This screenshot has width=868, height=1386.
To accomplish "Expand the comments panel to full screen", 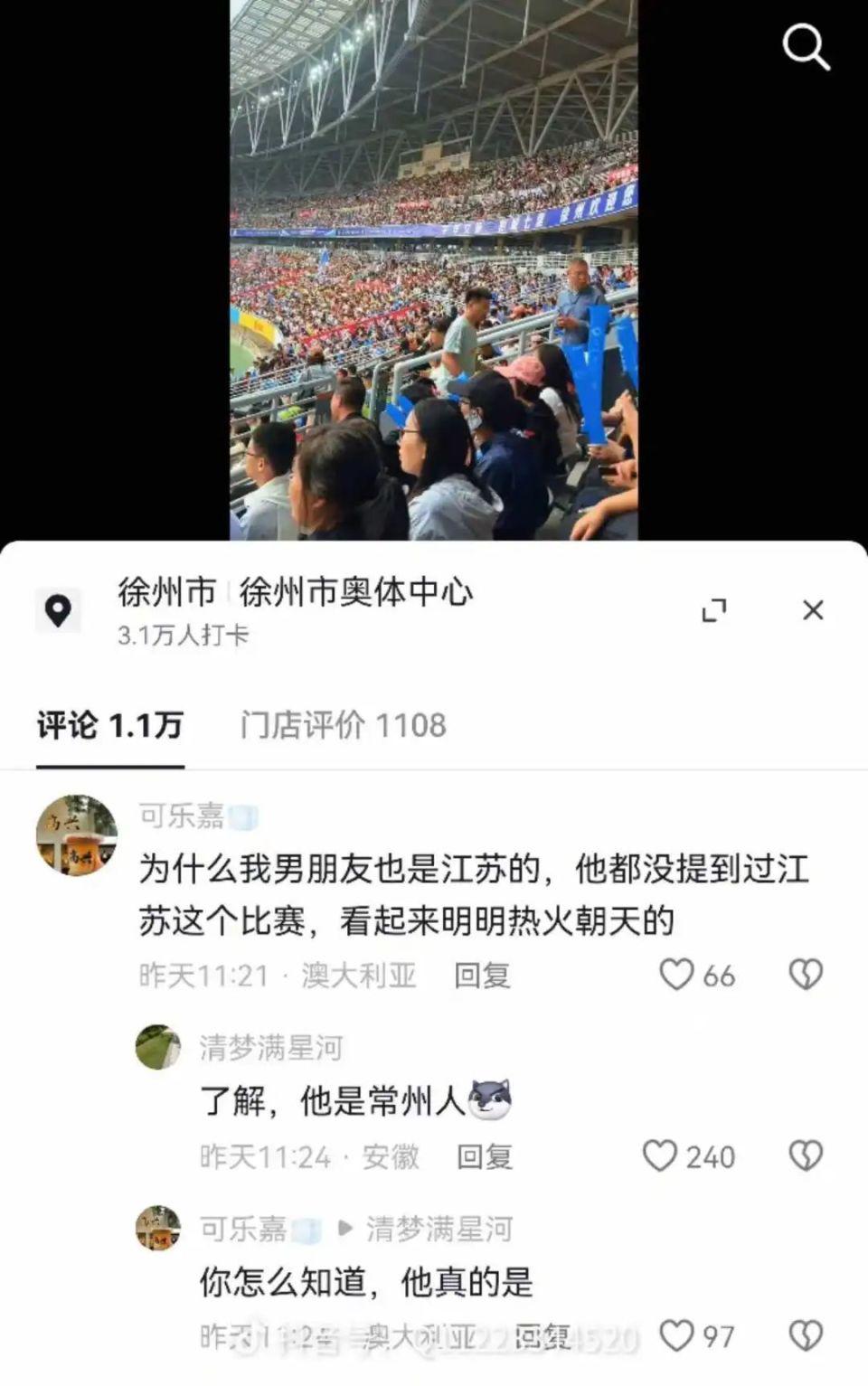I will (x=714, y=610).
